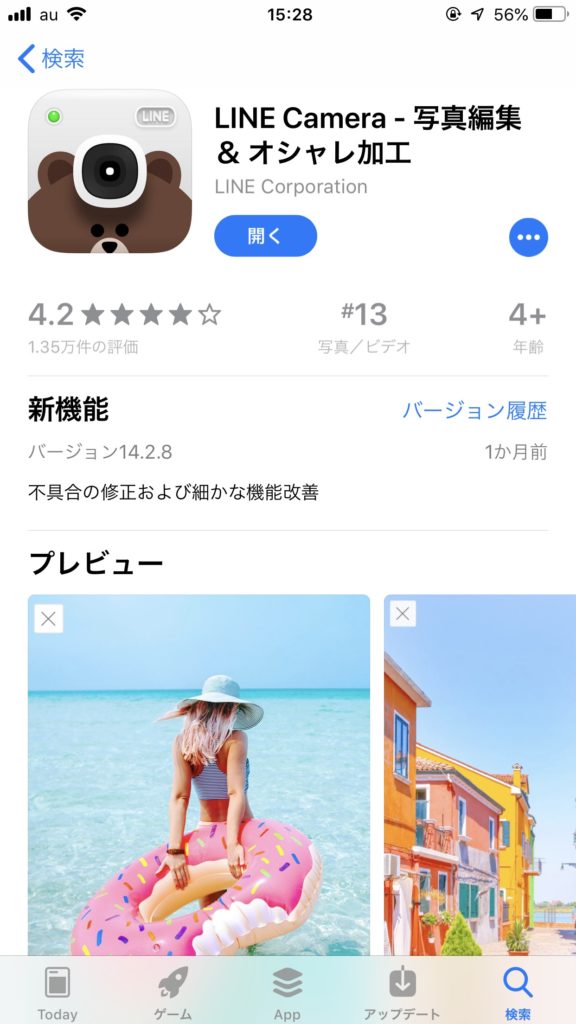Switch to the App tab
Screen dimensions: 576x1024
click(x=287, y=993)
